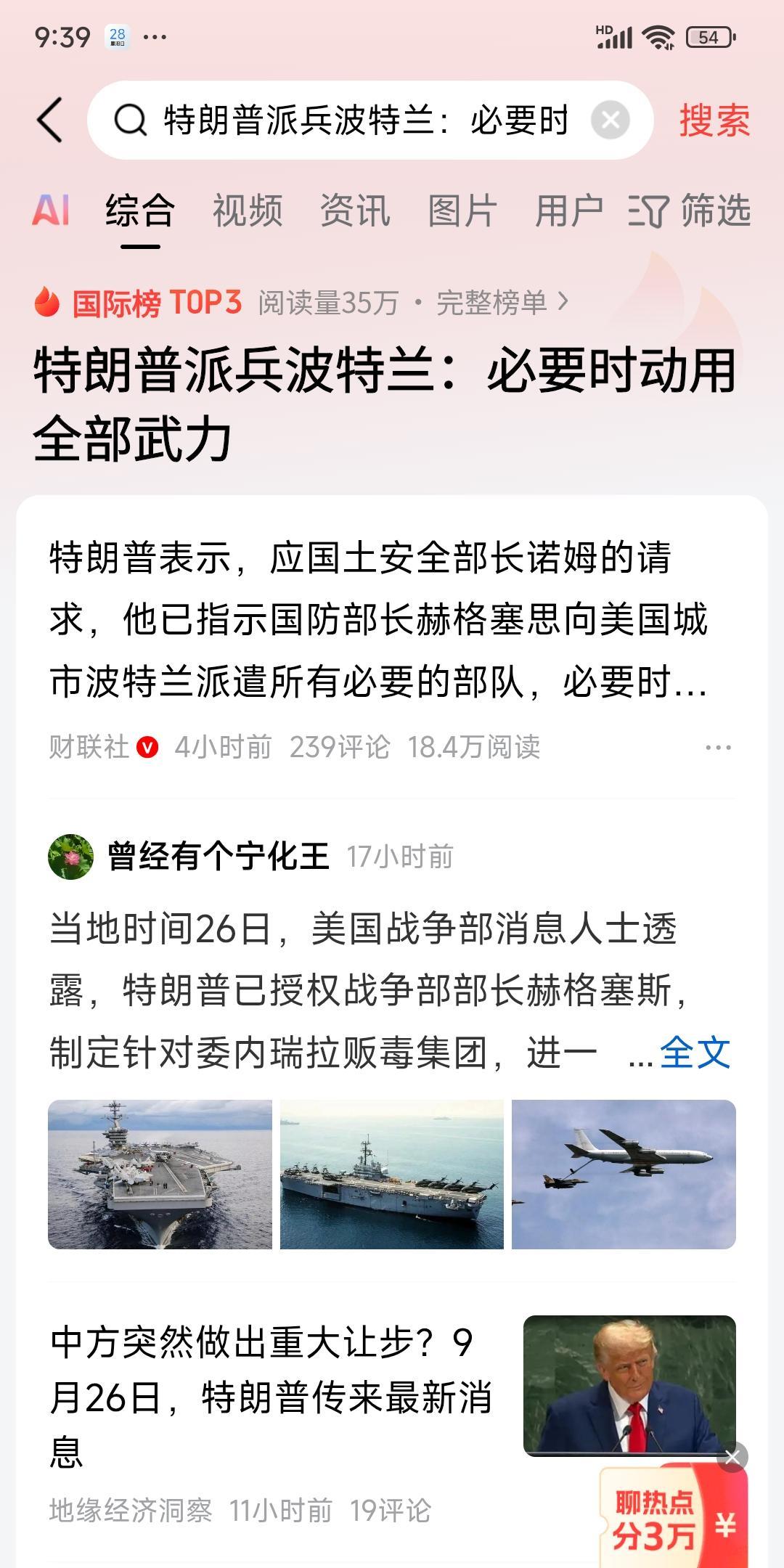Switch to the AI tab
The image size is (784, 1568).
51,211
